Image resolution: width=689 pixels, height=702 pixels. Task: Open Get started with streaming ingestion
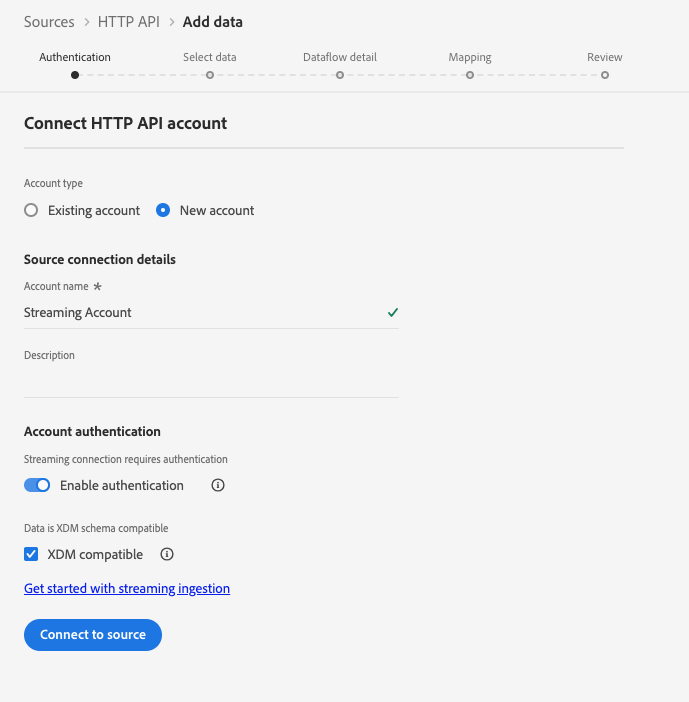[x=127, y=588]
